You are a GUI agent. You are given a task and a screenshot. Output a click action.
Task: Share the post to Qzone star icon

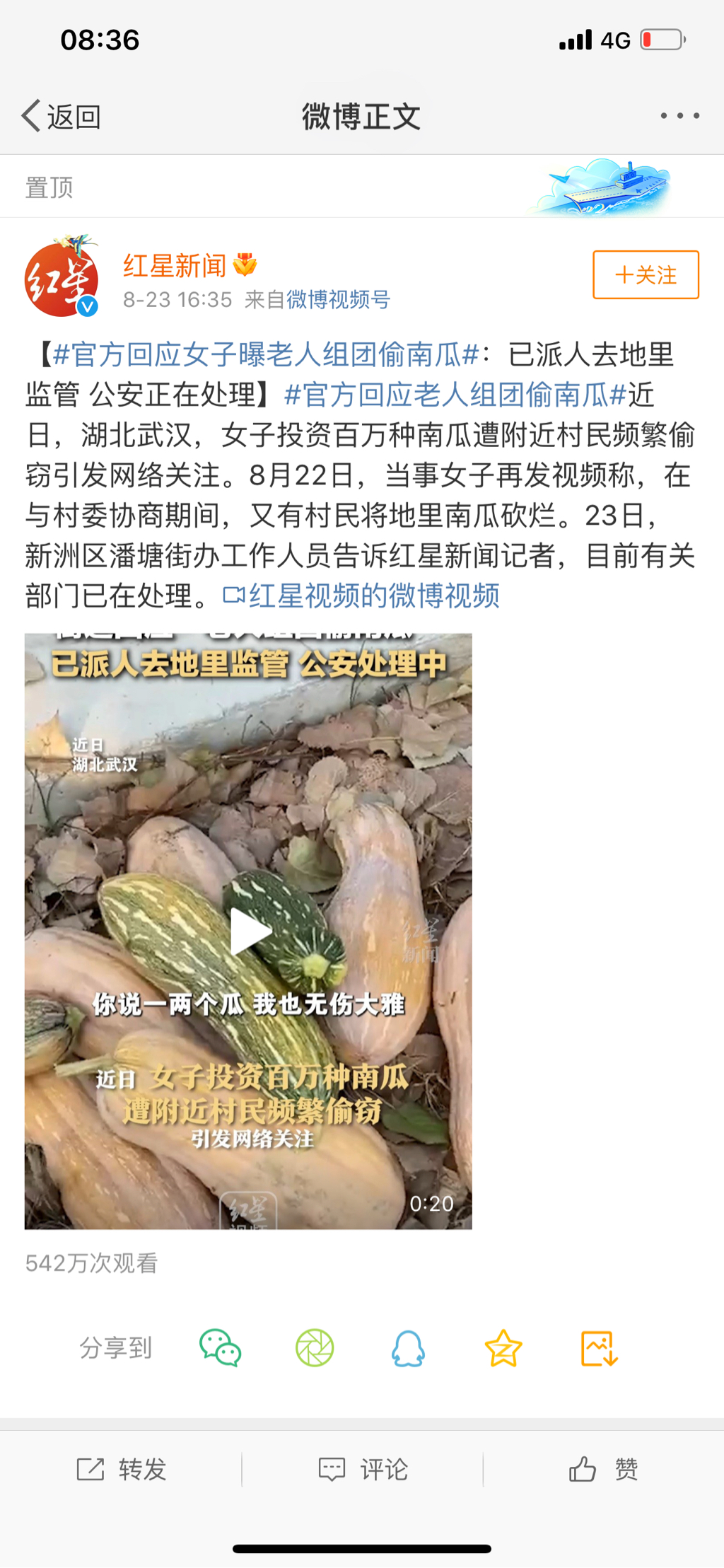click(503, 1348)
